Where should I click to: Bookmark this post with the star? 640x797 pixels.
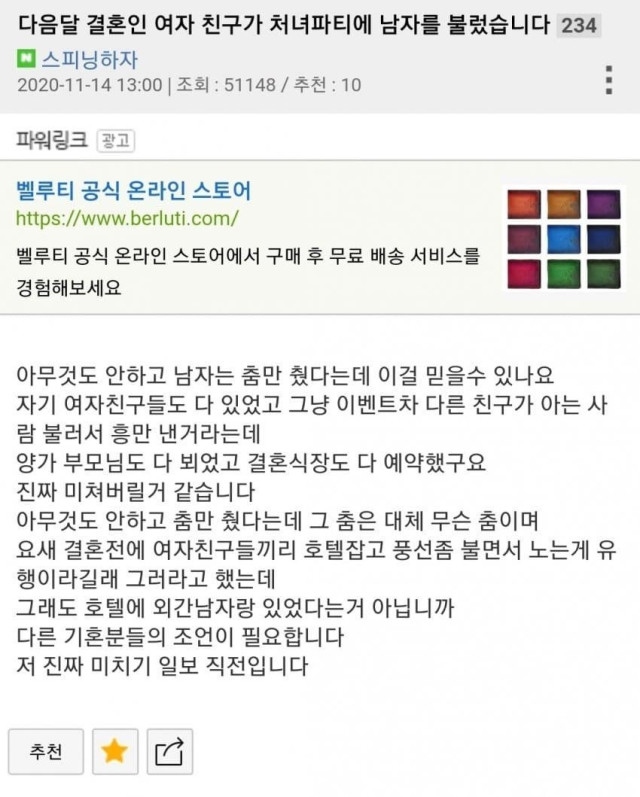[x=115, y=753]
